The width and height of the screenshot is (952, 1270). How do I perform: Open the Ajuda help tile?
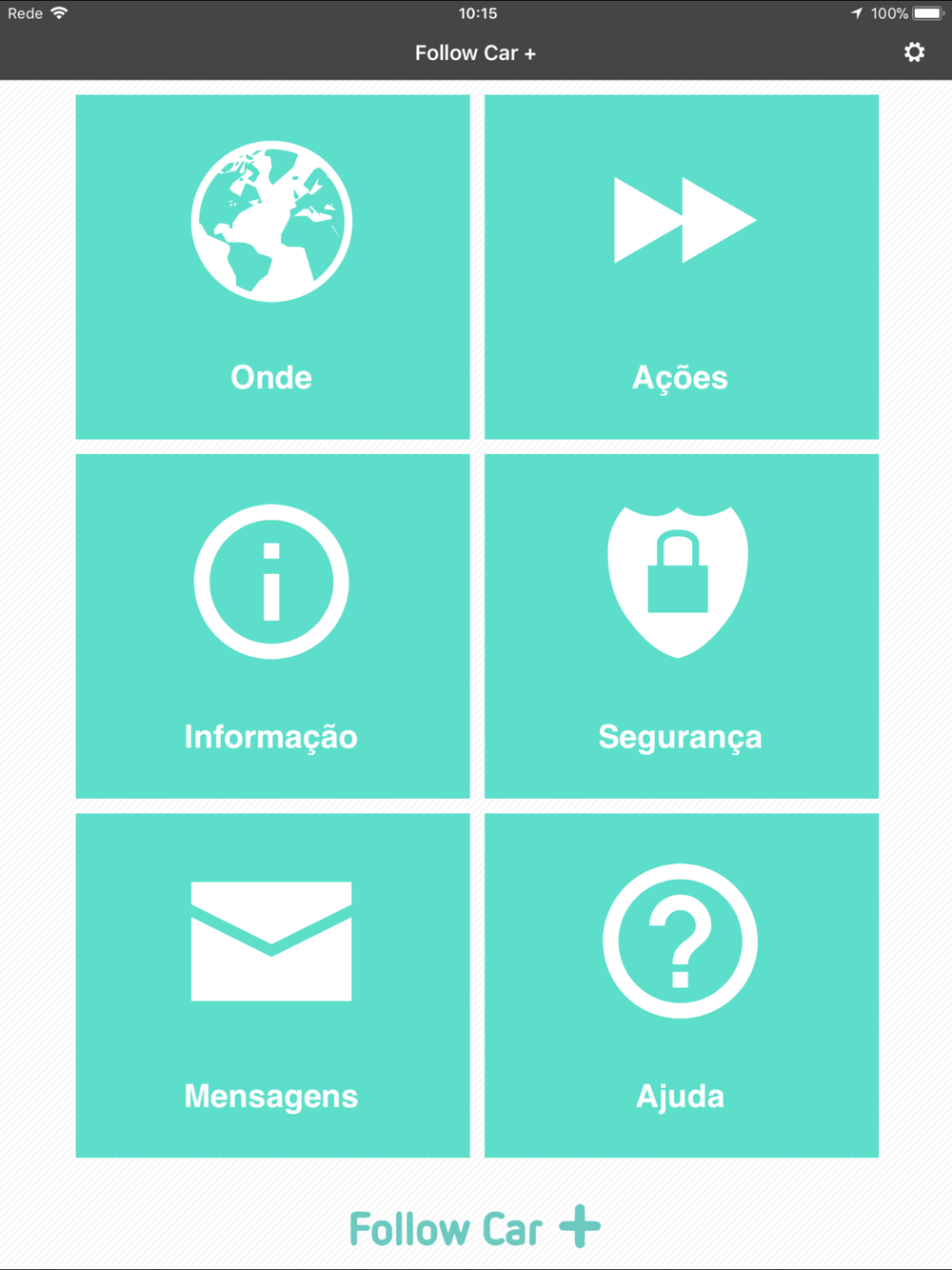682,985
